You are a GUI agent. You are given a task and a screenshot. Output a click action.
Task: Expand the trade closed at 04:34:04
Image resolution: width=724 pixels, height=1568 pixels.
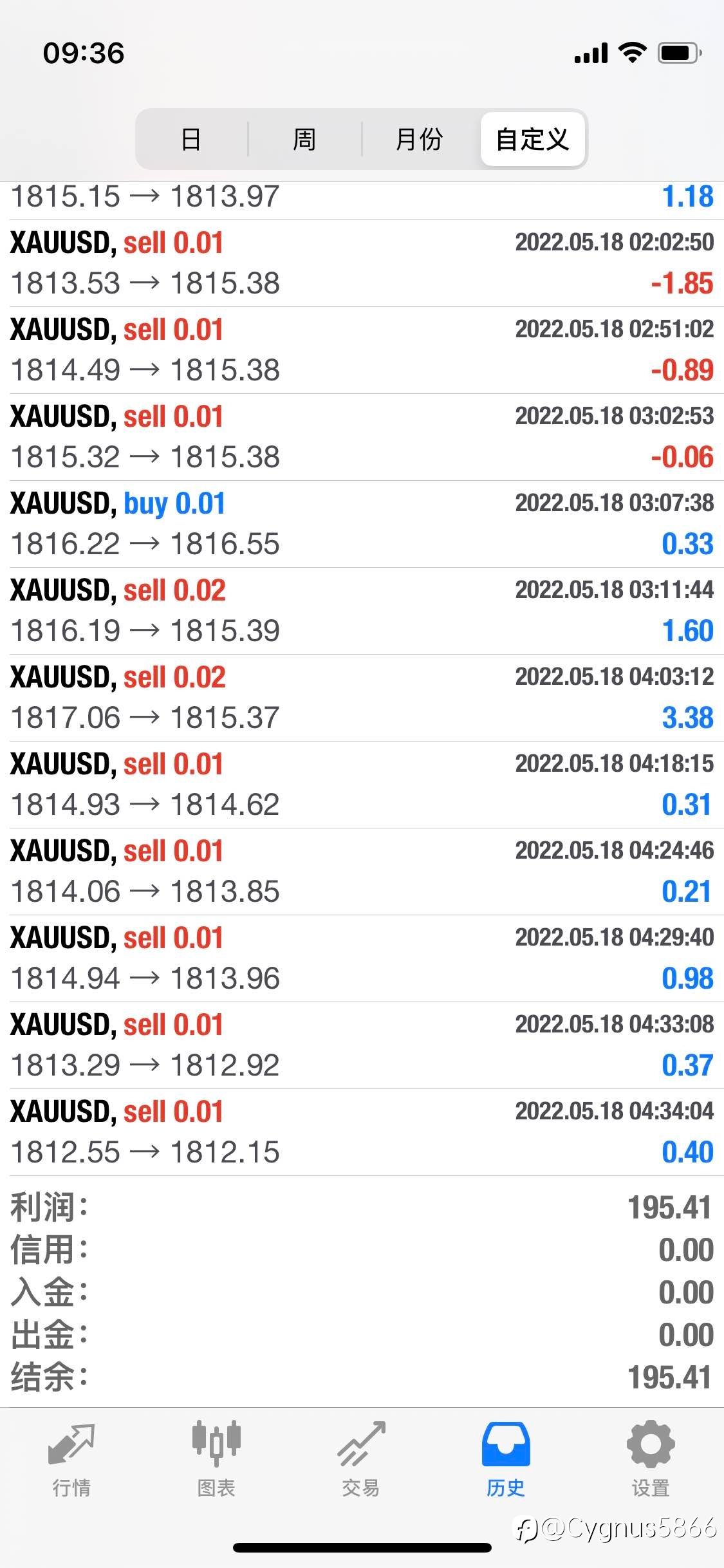tap(362, 1132)
